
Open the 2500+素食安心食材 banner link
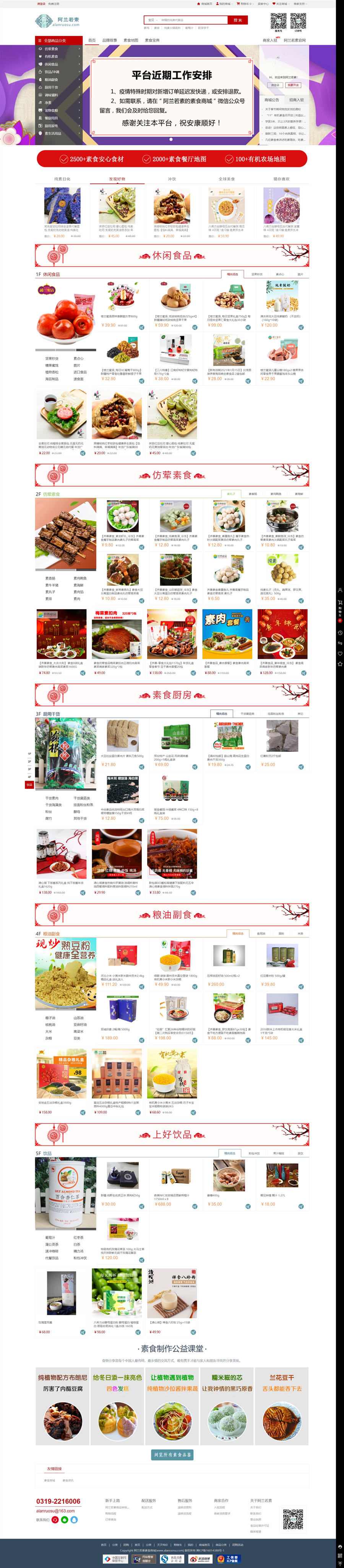pyautogui.click(x=91, y=159)
